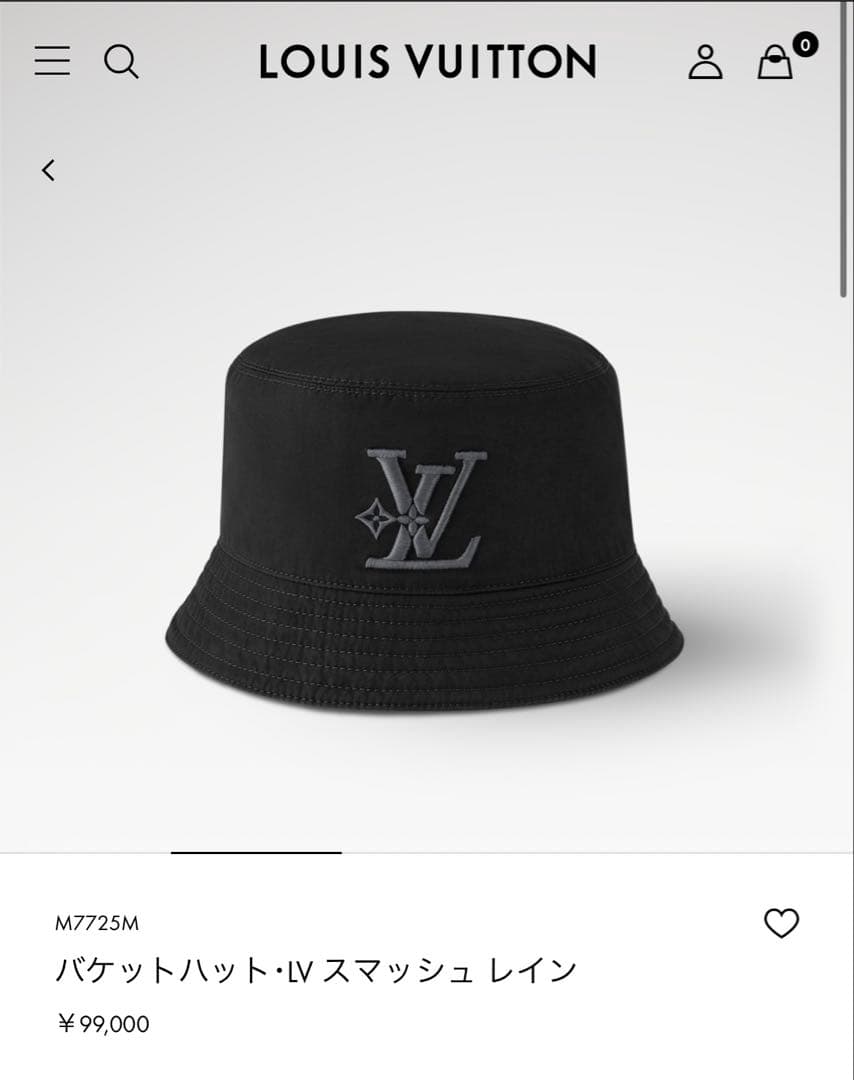Click the image carousel progress bar
Screen dimensions: 854x1080
point(254,849)
